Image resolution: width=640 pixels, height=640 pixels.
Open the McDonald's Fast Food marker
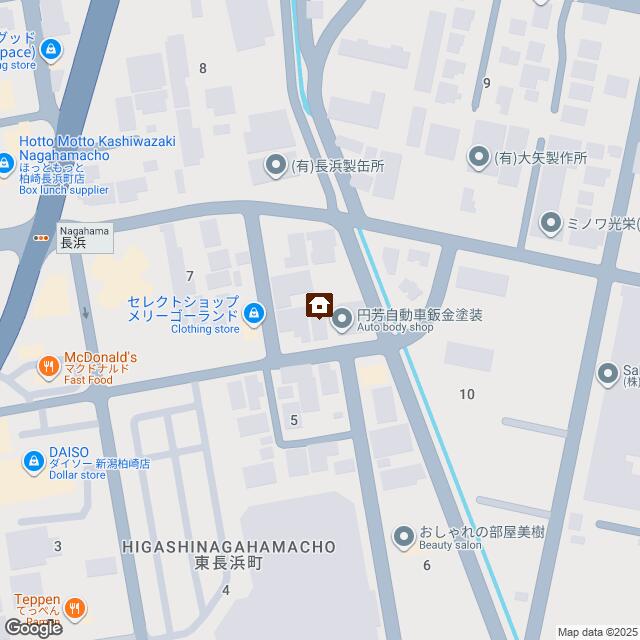48,369
